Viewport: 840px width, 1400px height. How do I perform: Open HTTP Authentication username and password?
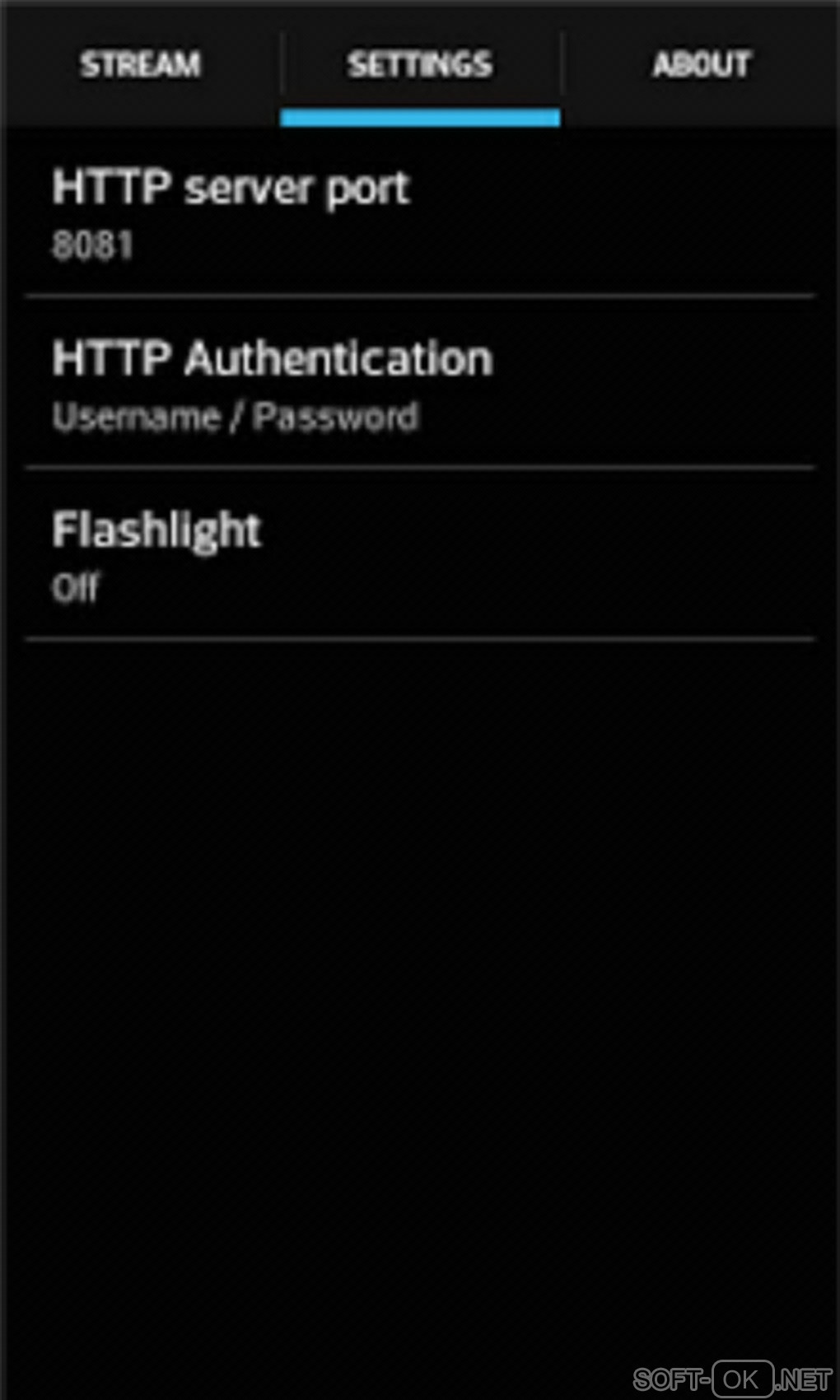click(x=418, y=384)
